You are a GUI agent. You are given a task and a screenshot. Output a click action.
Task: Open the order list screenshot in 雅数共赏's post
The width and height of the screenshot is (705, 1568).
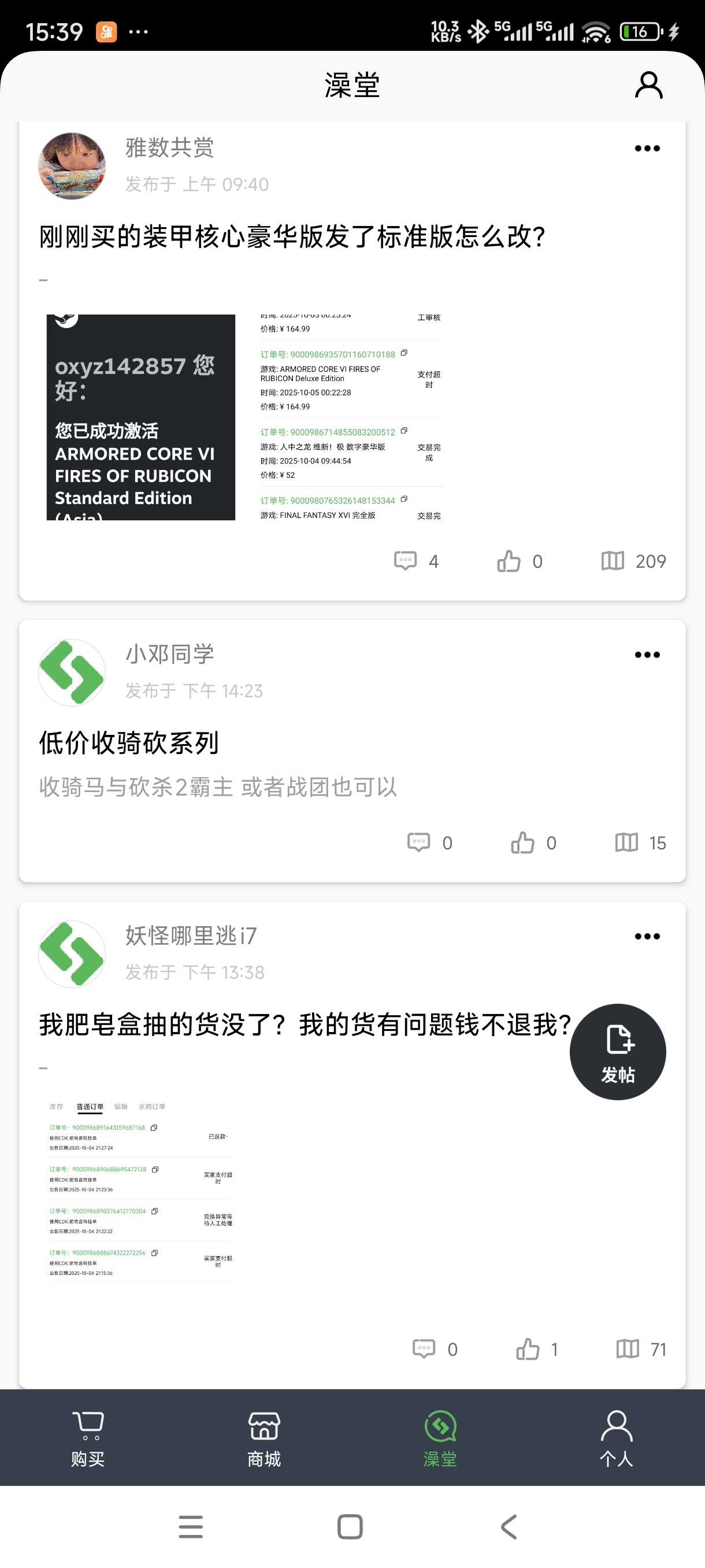point(351,417)
